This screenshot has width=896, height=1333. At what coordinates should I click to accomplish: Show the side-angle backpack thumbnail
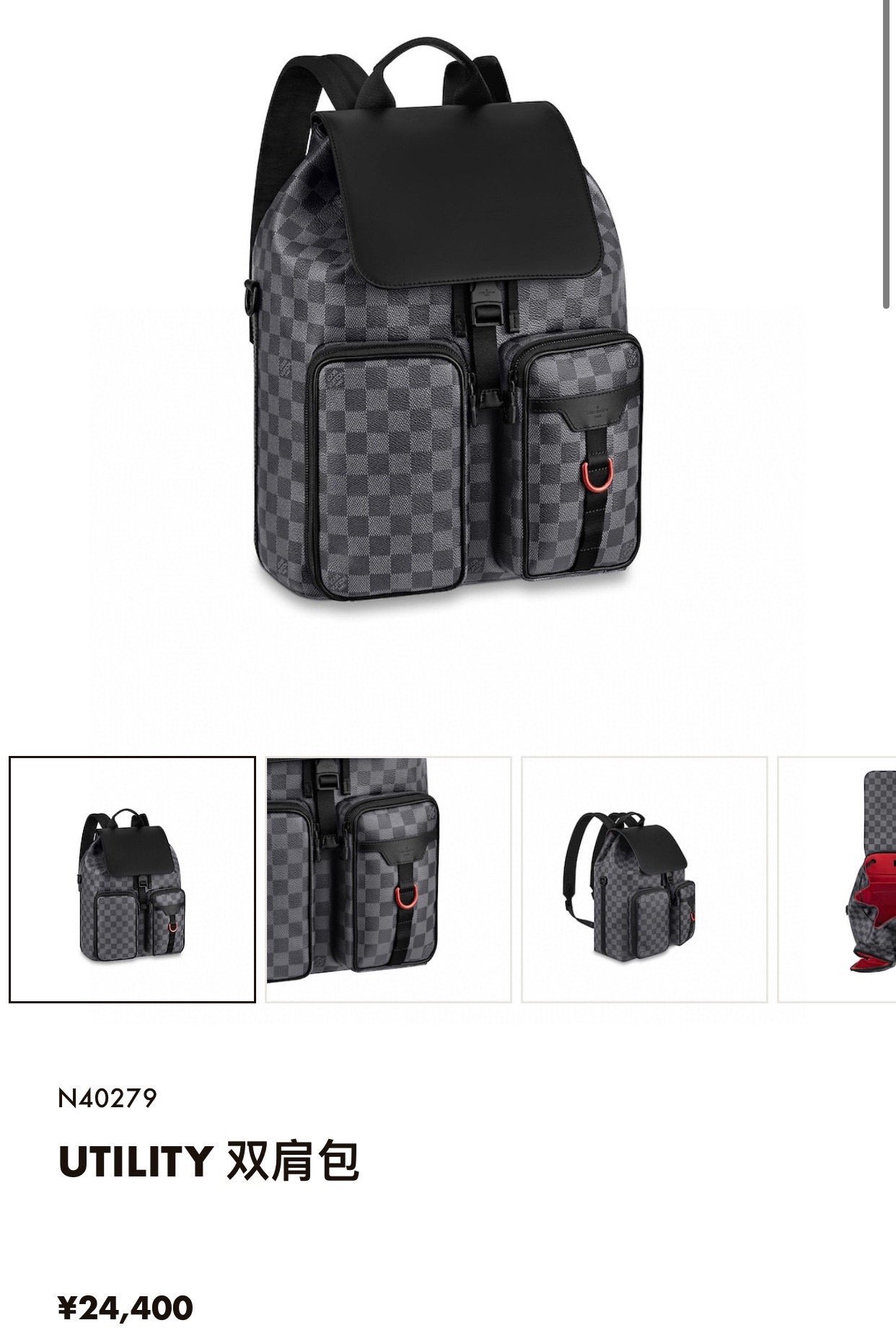[x=644, y=879]
